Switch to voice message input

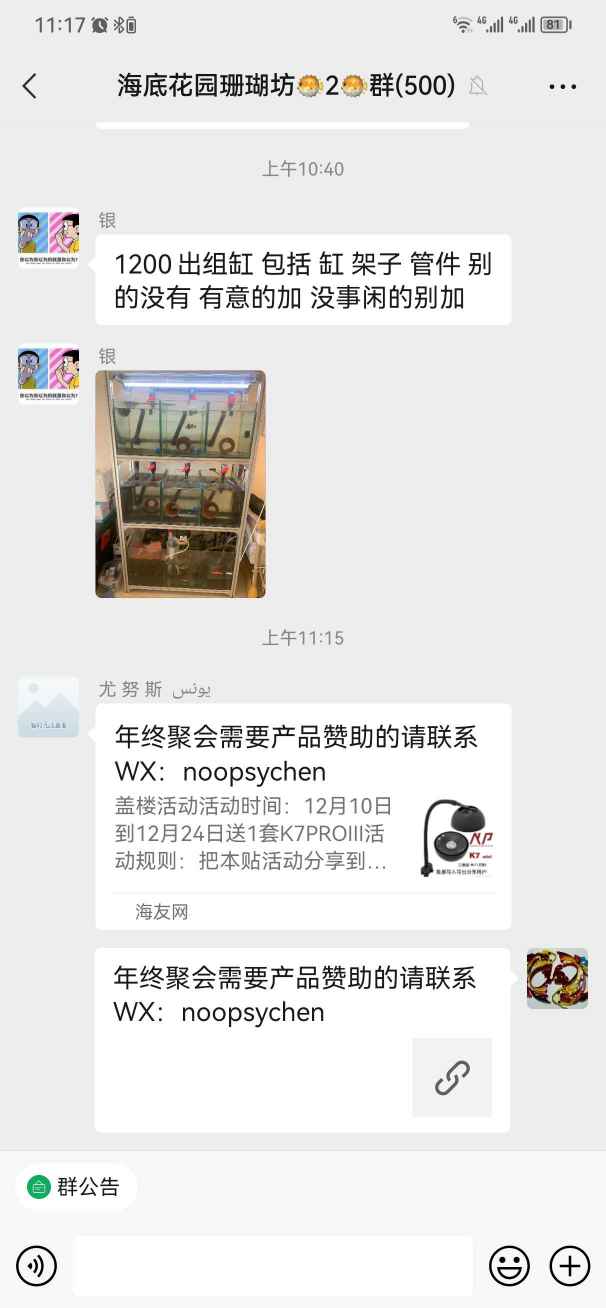pos(37,1267)
